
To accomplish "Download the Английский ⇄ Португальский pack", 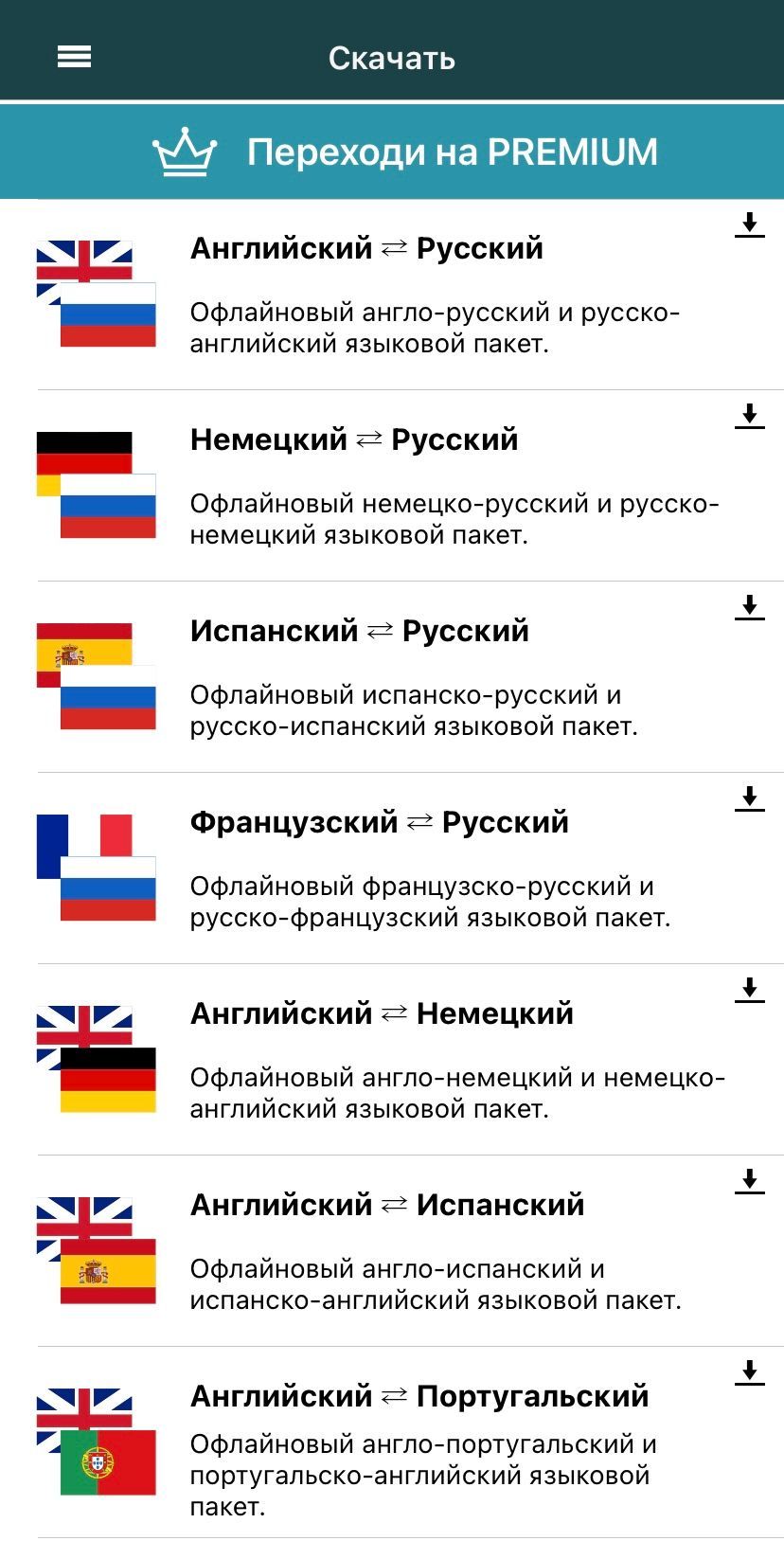I will coord(749,1373).
